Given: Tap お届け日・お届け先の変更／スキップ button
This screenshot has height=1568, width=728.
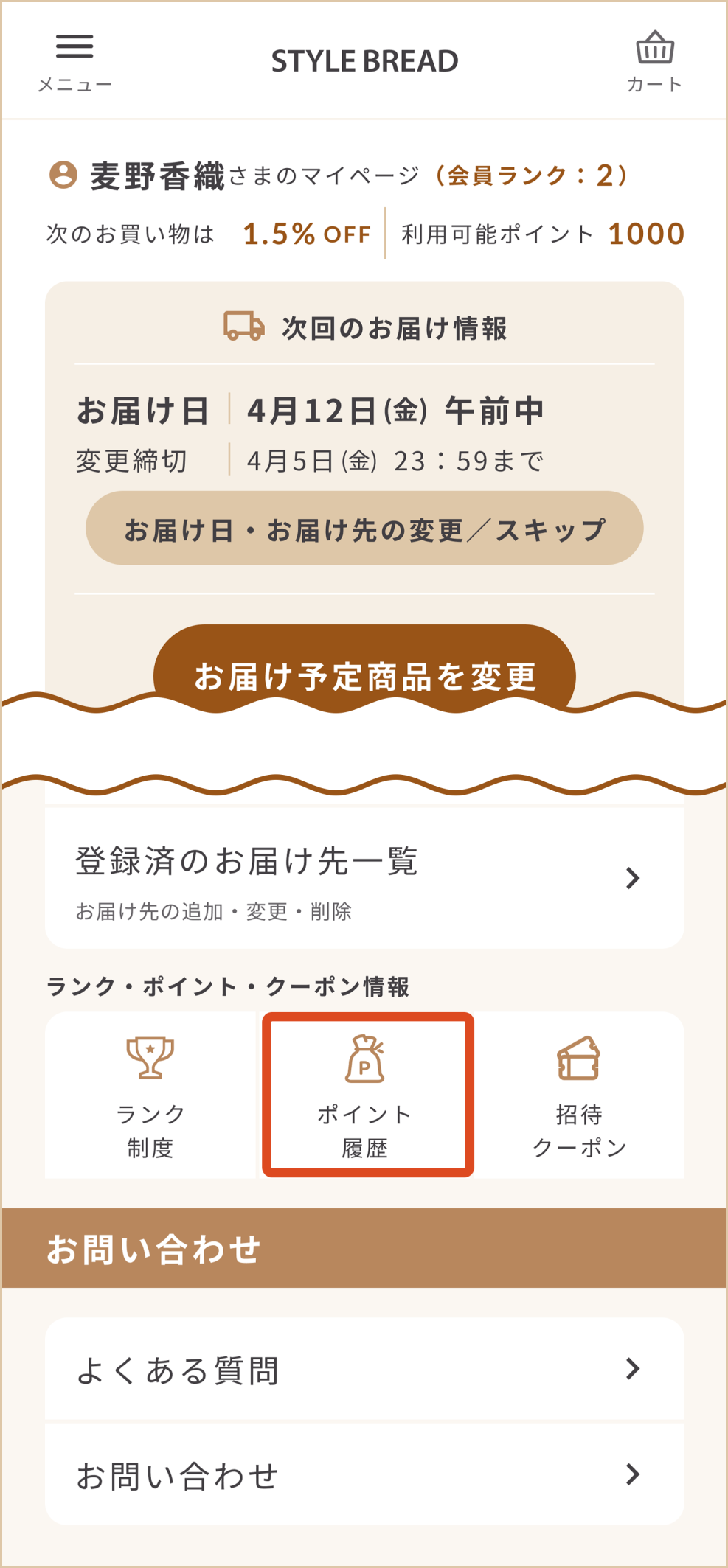Looking at the screenshot, I should coord(364,528).
